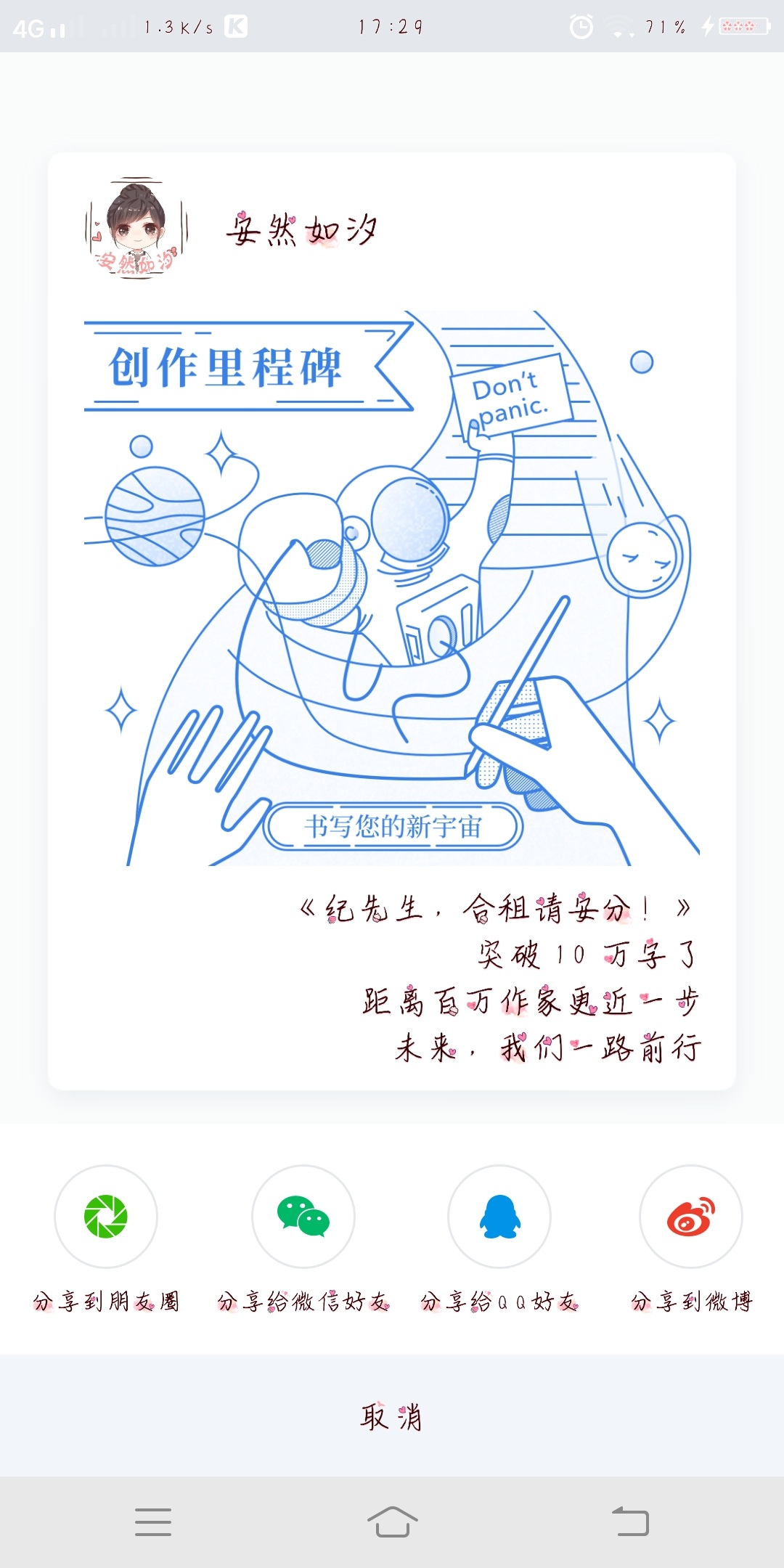The height and width of the screenshot is (1568, 784).
Task: Go to the home screen
Action: (392, 1522)
